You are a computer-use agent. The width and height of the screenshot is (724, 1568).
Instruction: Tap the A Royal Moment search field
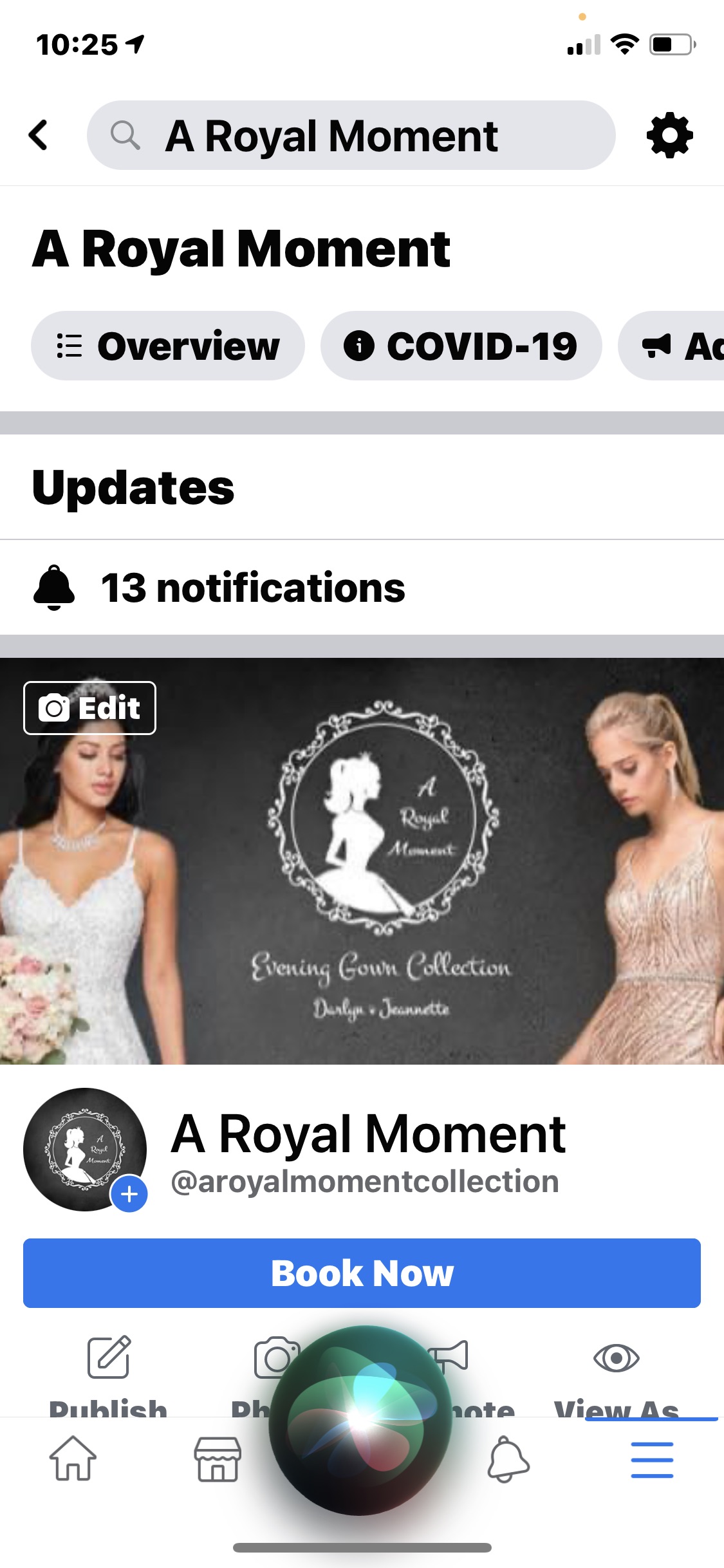click(x=351, y=135)
